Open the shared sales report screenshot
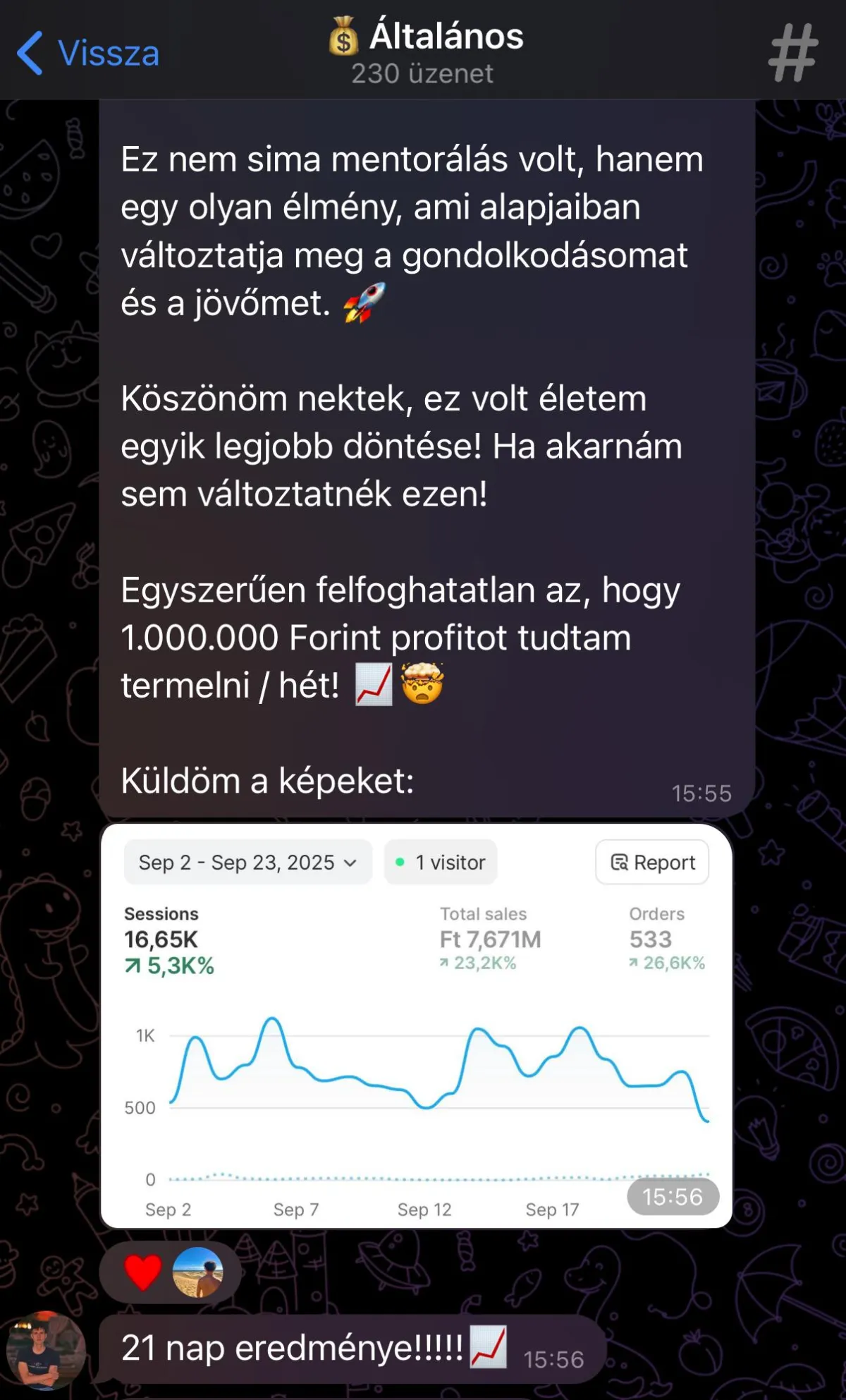The image size is (846, 1400). coord(416,1026)
